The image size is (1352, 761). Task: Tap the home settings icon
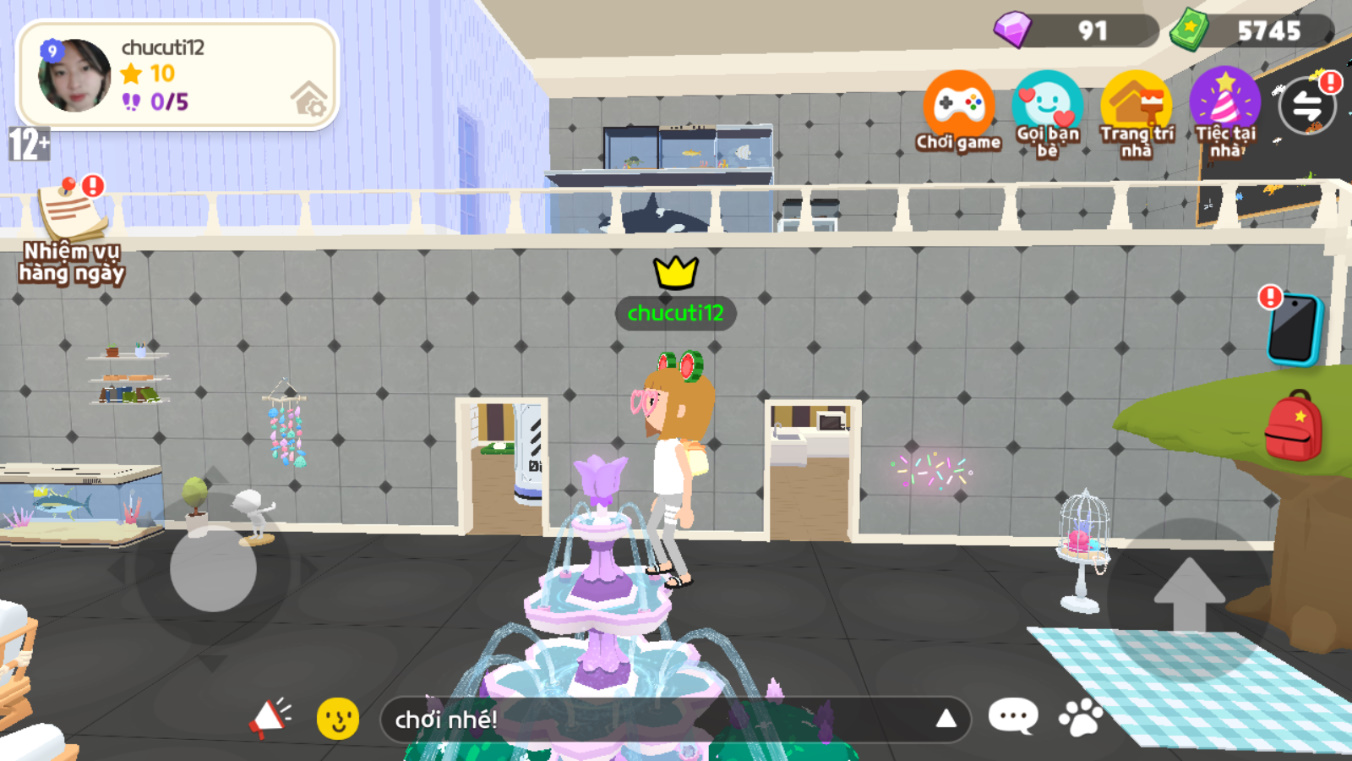tap(310, 98)
